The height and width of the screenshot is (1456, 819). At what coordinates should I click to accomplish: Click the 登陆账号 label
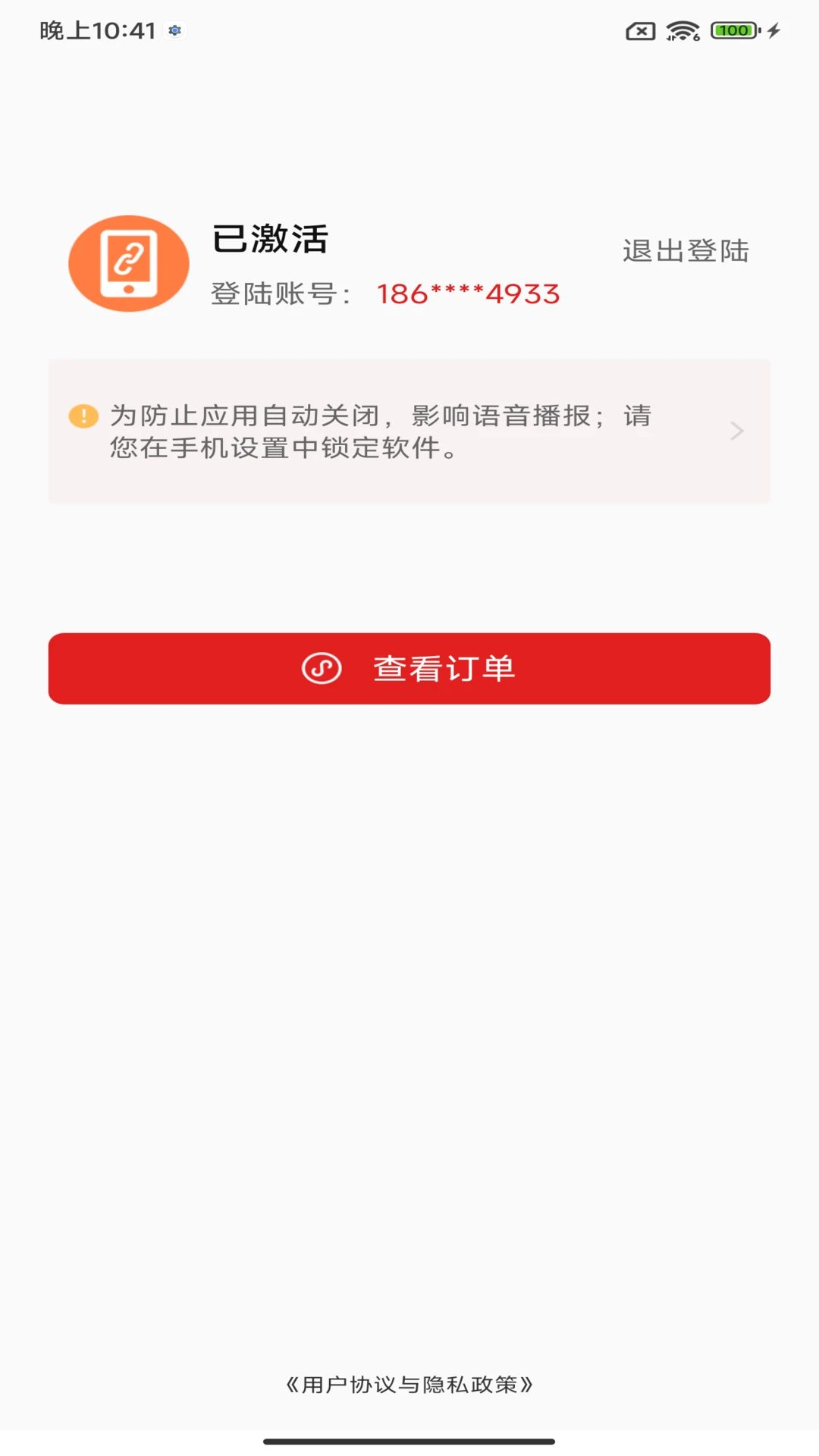pyautogui.click(x=277, y=294)
